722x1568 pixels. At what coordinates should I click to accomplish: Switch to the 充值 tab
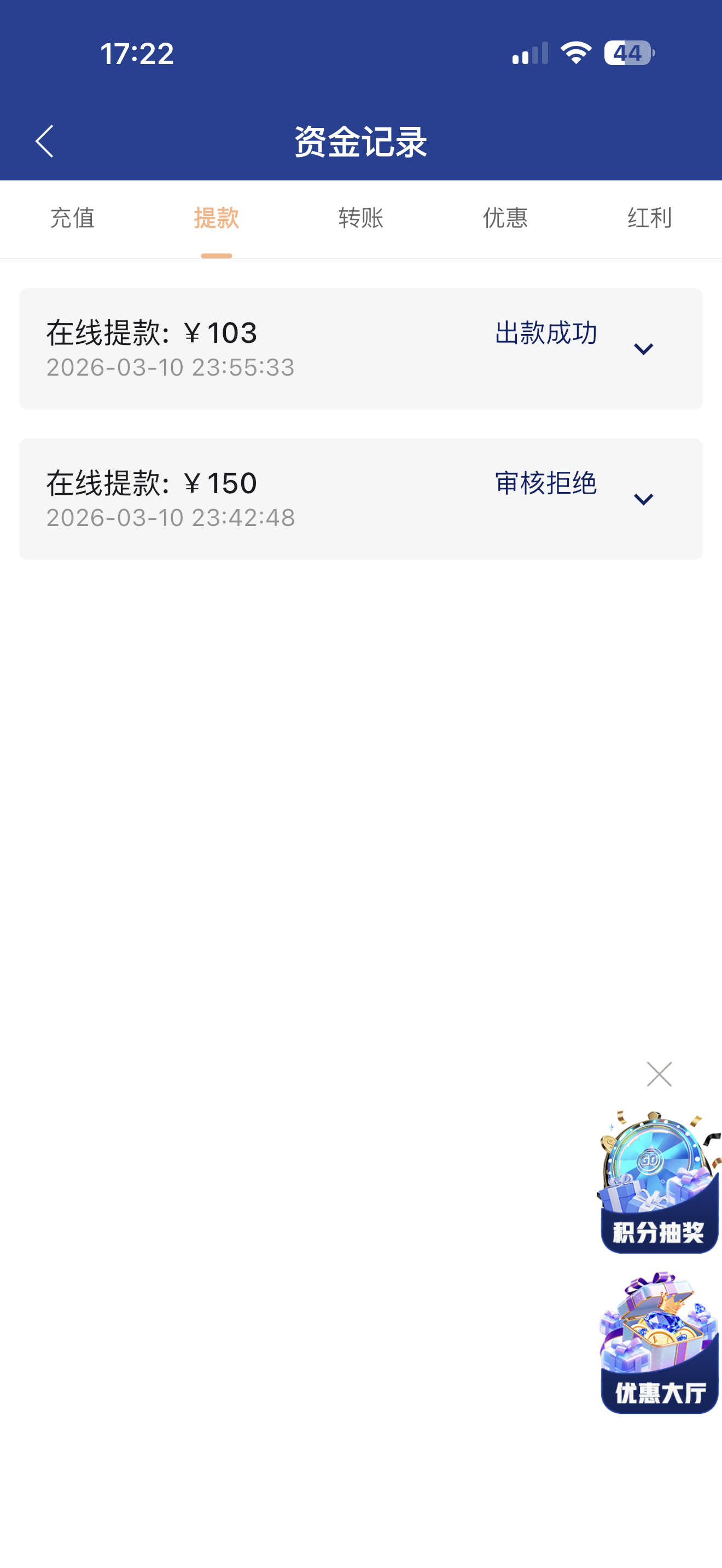pyautogui.click(x=72, y=219)
